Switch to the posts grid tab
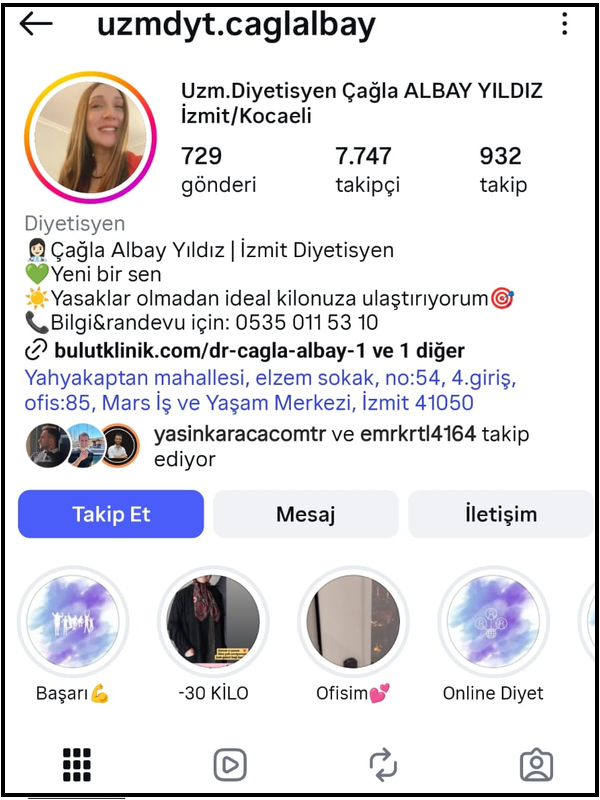 click(77, 765)
